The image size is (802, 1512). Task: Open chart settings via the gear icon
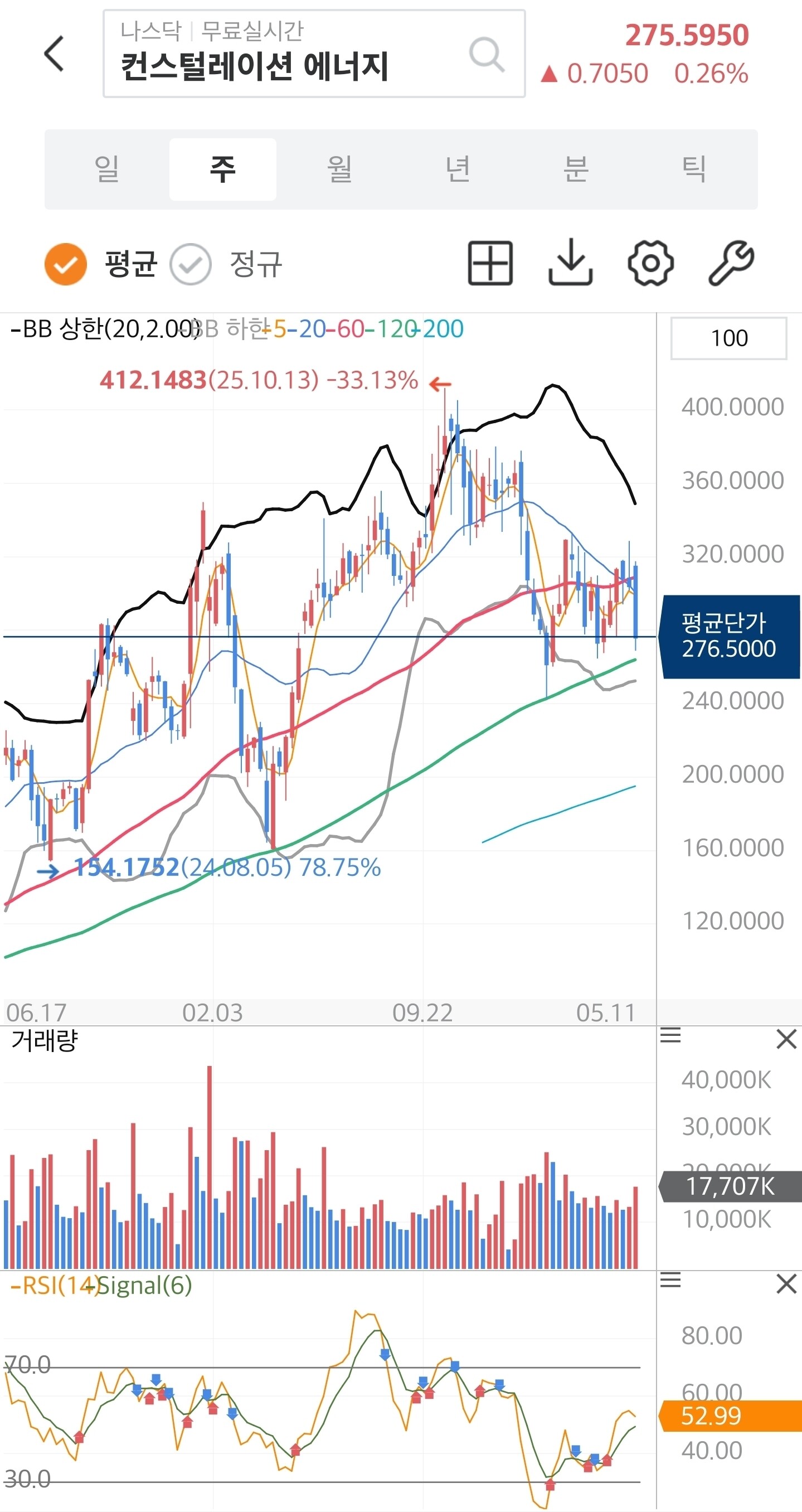tap(650, 263)
